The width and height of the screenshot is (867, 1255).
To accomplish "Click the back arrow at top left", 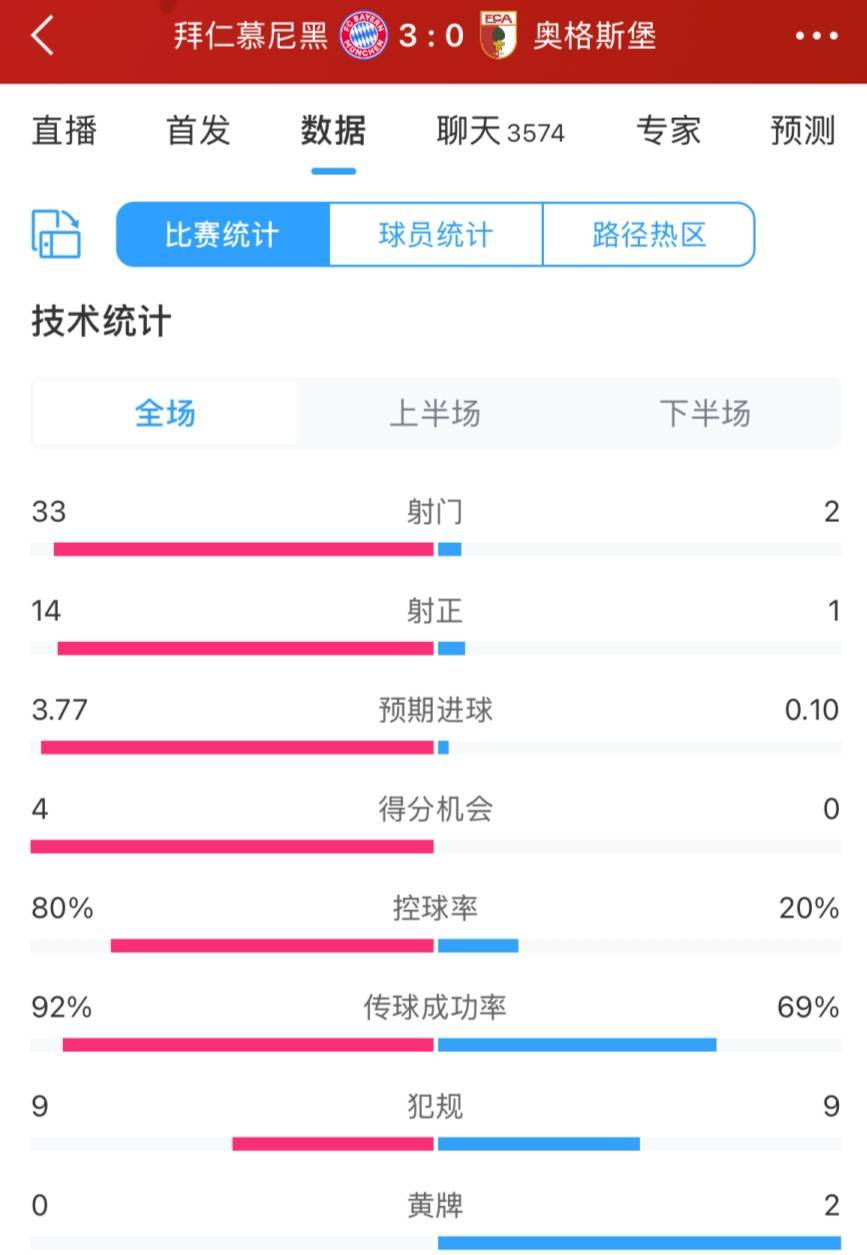I will (42, 36).
